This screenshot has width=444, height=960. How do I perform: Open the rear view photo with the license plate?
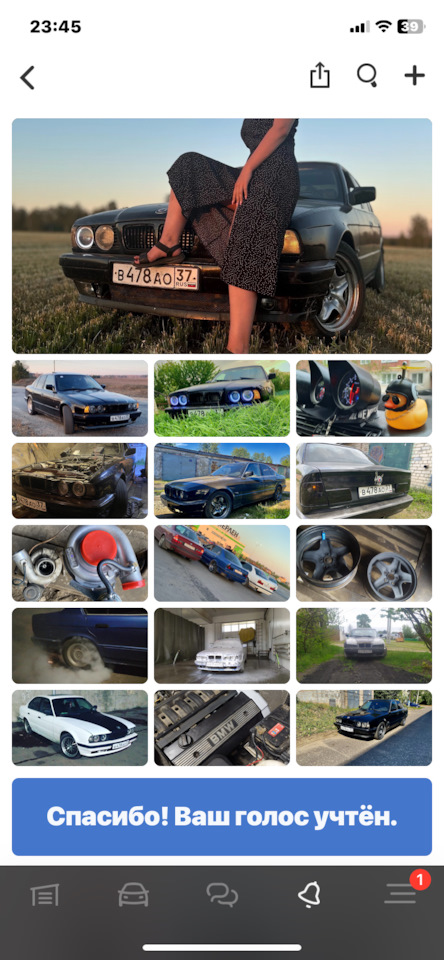point(364,481)
